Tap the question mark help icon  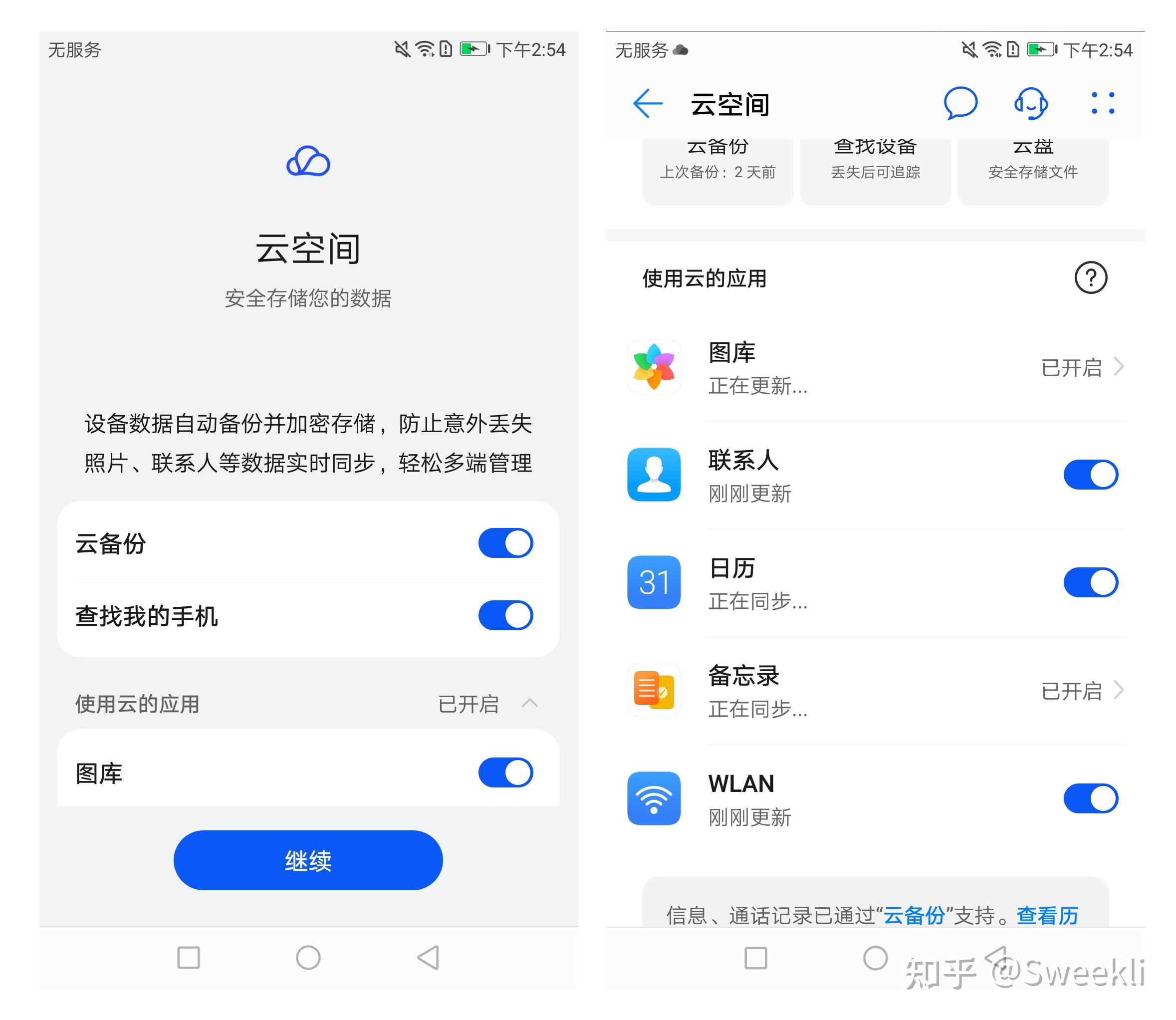pos(1090,278)
